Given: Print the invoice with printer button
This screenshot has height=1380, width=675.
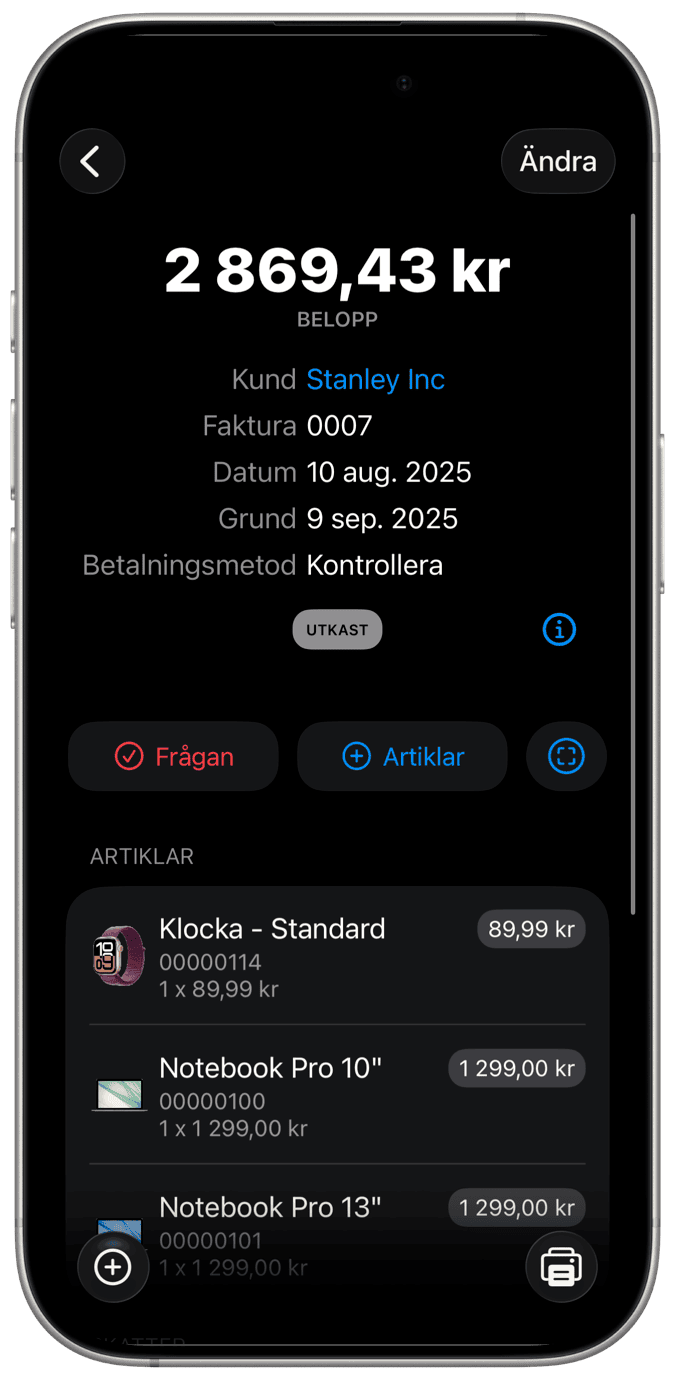Looking at the screenshot, I should point(561,1268).
